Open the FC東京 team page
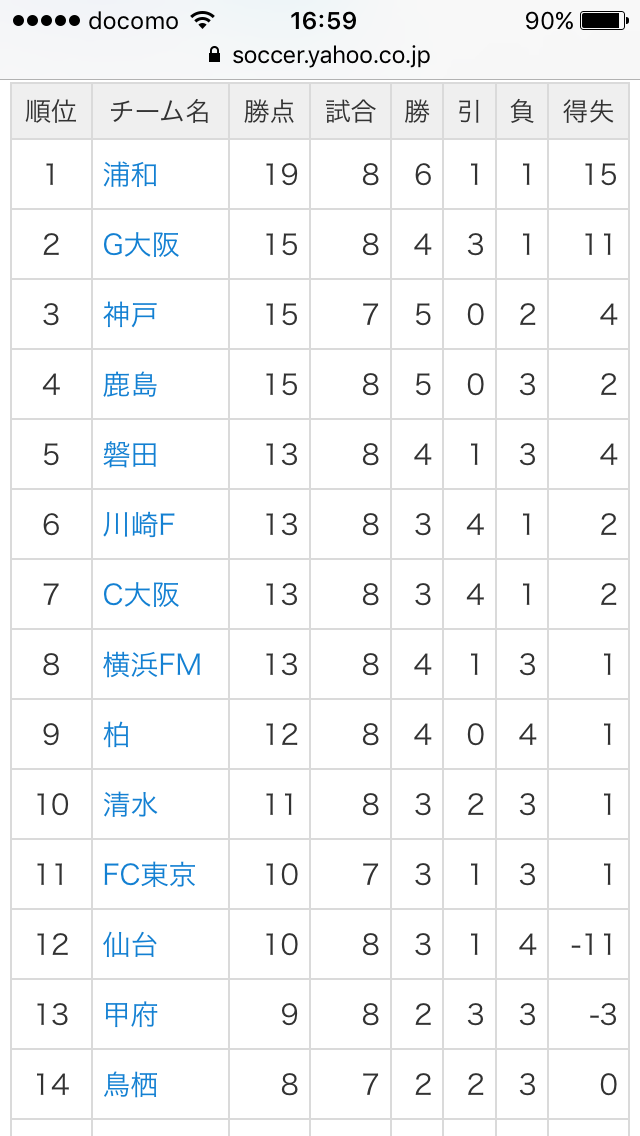Viewport: 640px width, 1136px height. pyautogui.click(x=149, y=875)
